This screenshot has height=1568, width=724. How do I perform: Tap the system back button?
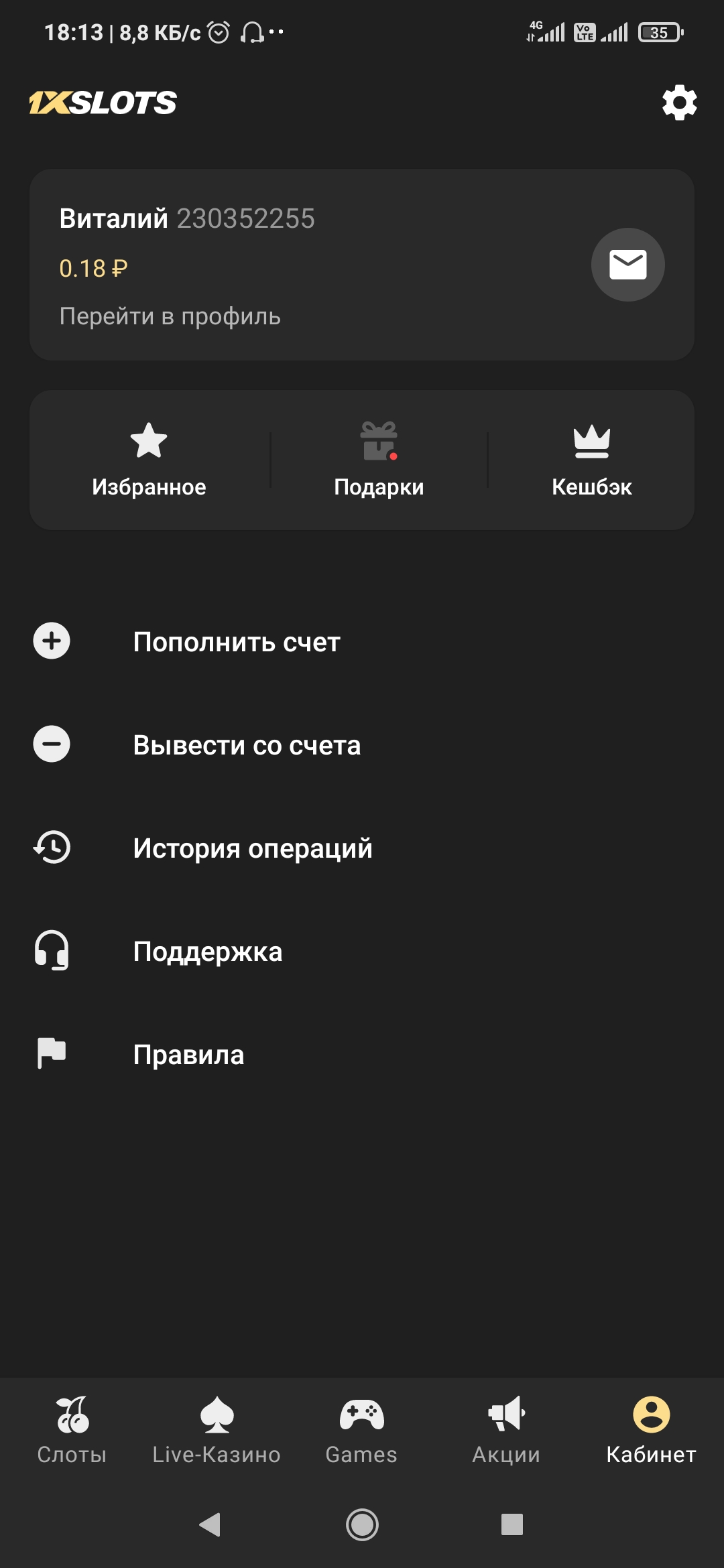(210, 1524)
